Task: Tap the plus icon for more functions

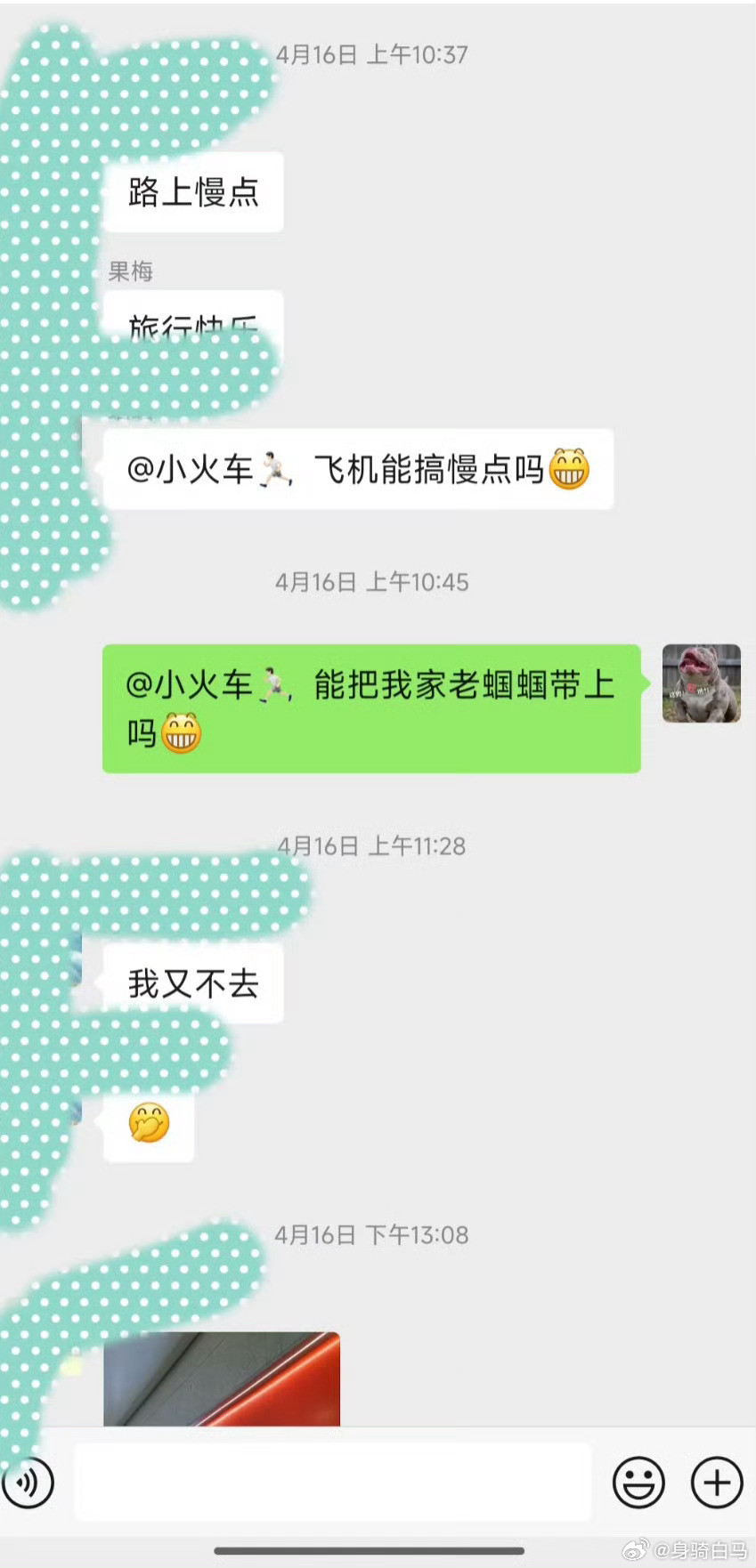Action: 716,1483
